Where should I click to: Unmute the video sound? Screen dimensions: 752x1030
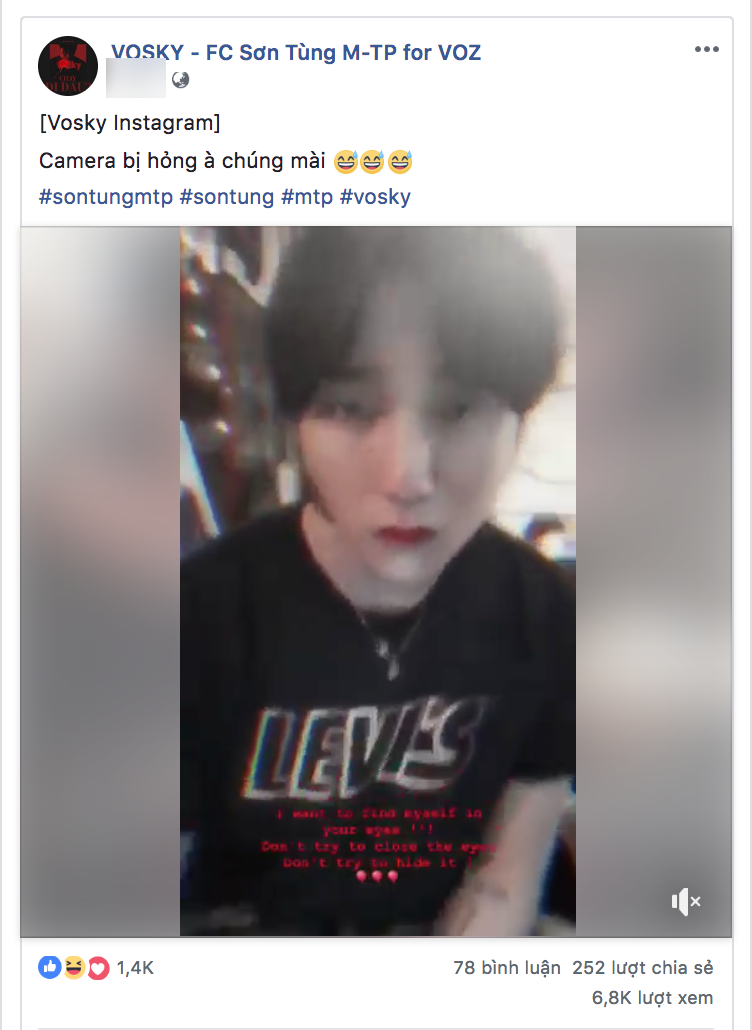686,902
